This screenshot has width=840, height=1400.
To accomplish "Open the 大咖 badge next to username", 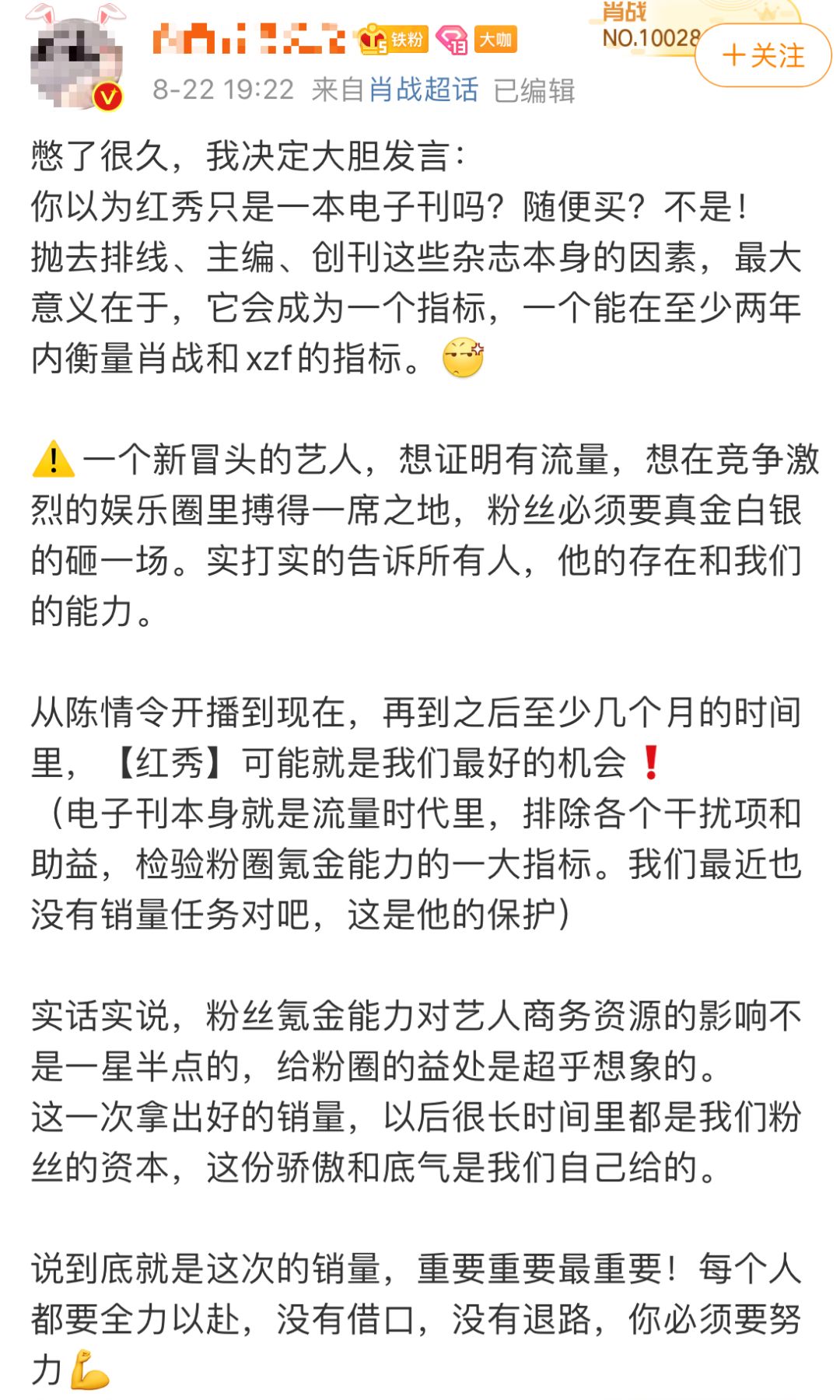I will tap(495, 40).
